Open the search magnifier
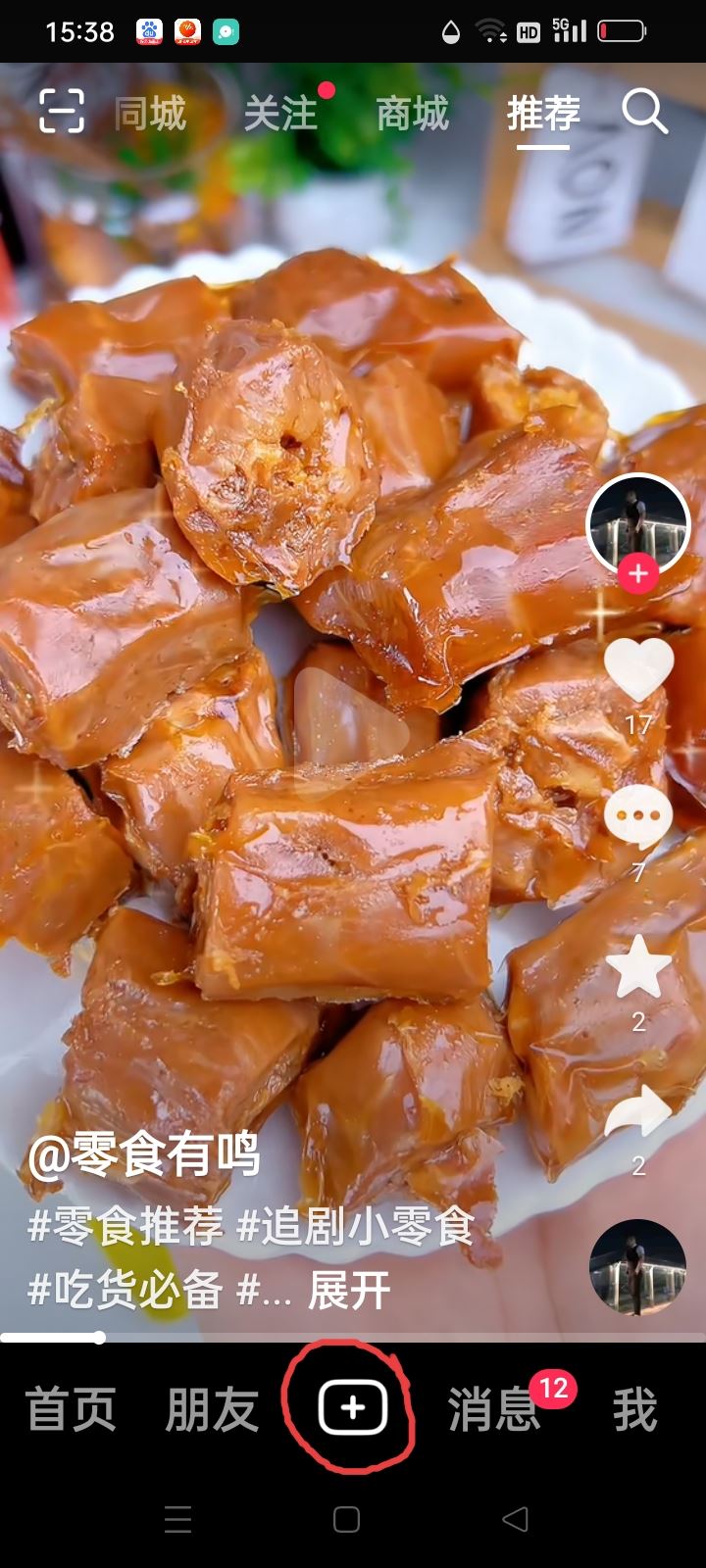 [644, 113]
